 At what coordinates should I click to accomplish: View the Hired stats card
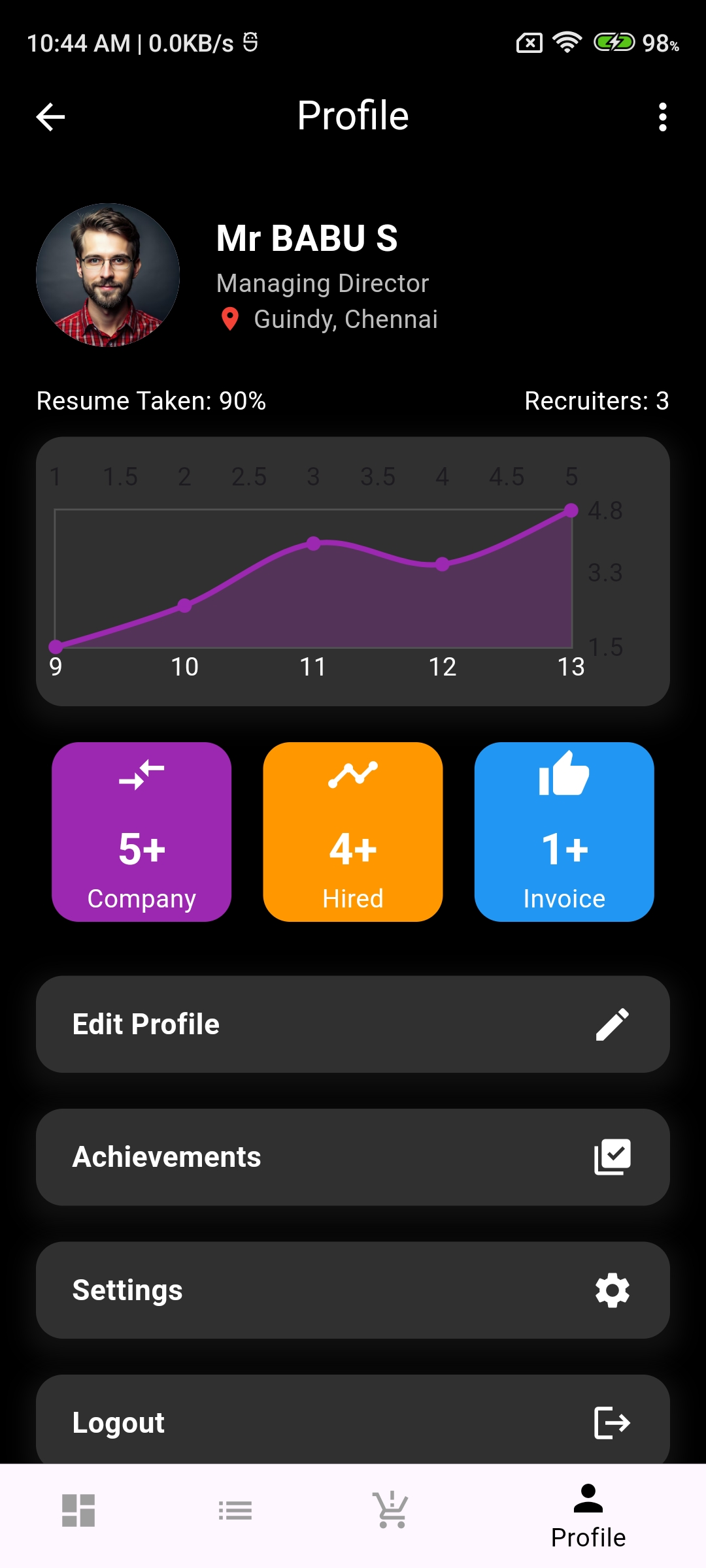pos(353,832)
